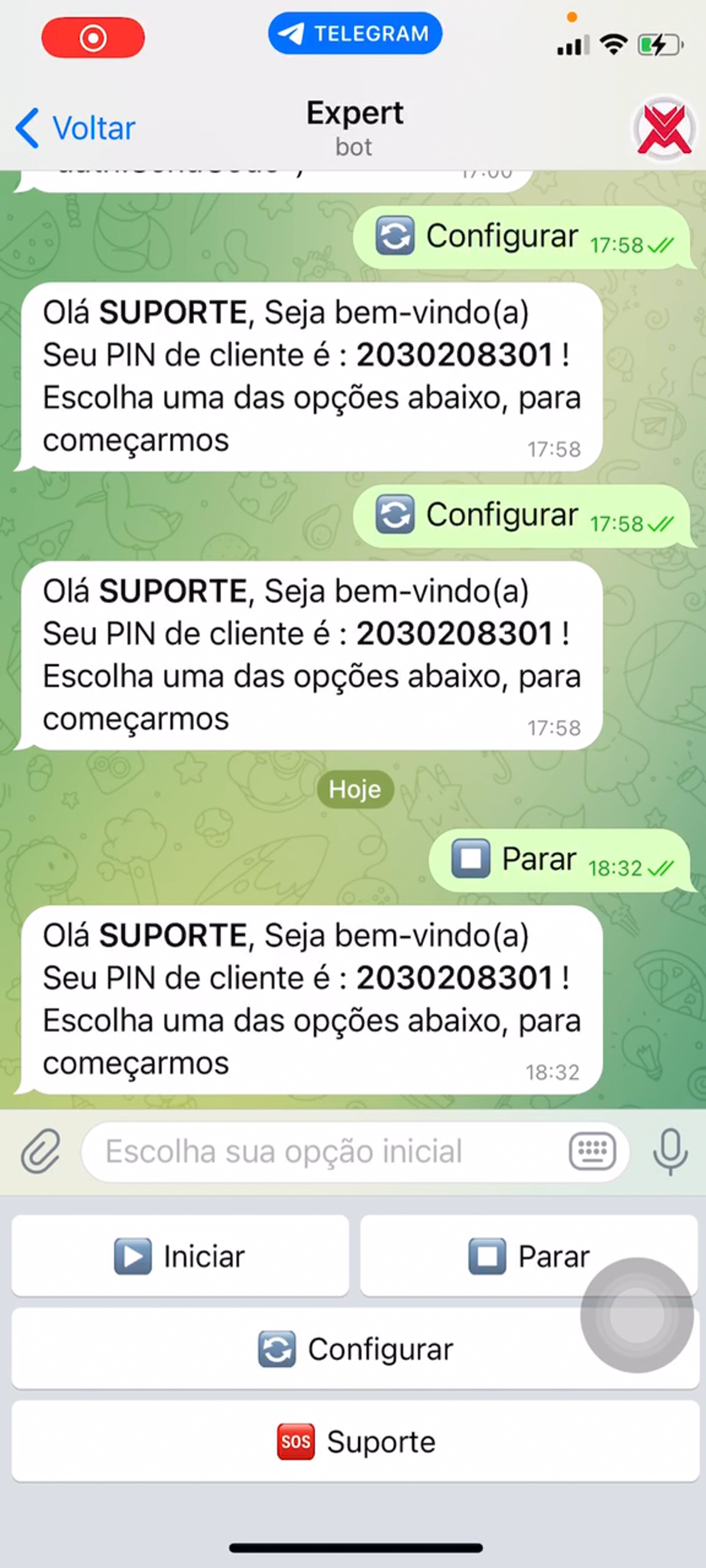Open the Expert bot profile avatar
This screenshot has width=706, height=1568.
(664, 128)
